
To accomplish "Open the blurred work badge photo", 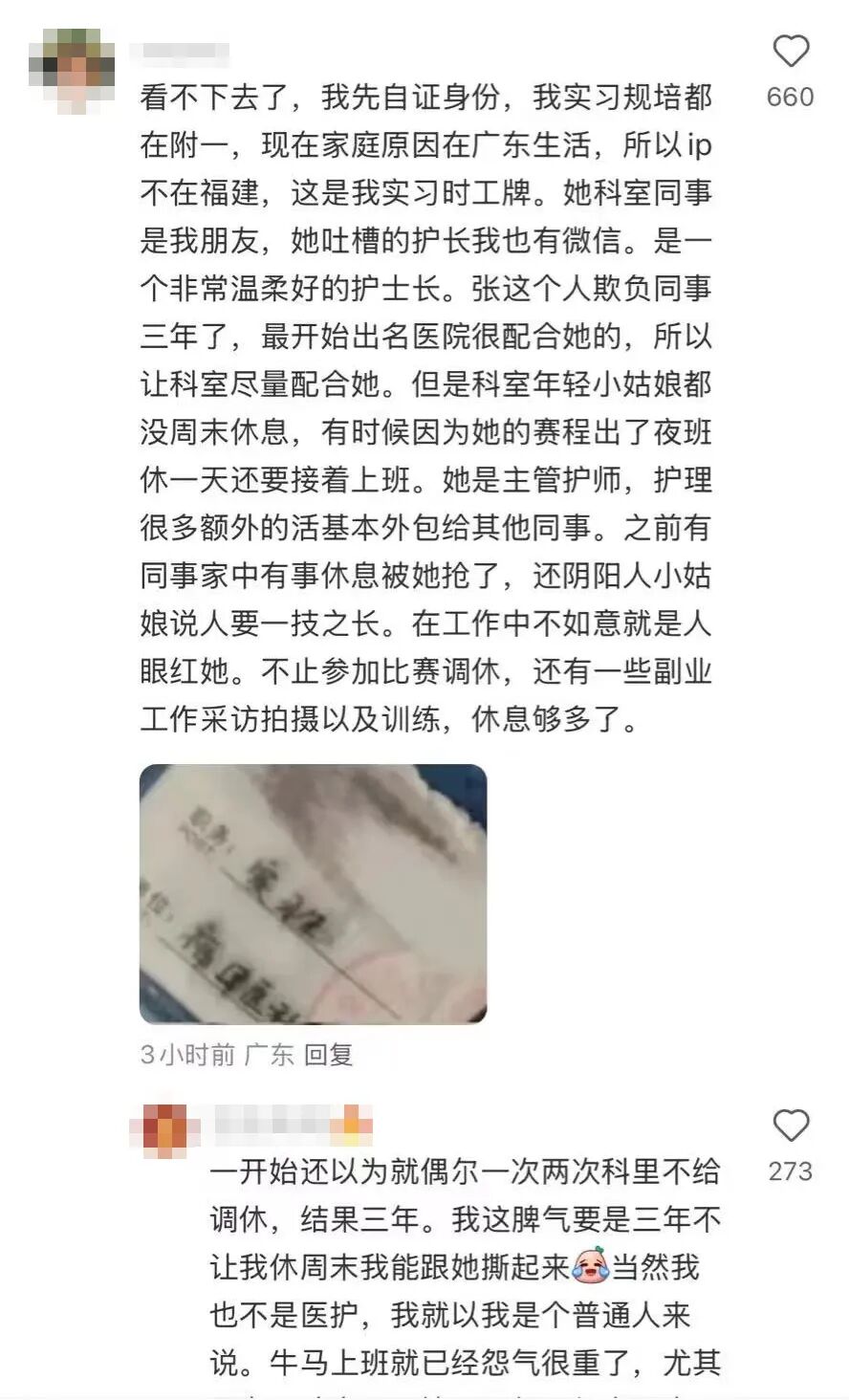I will tap(313, 894).
